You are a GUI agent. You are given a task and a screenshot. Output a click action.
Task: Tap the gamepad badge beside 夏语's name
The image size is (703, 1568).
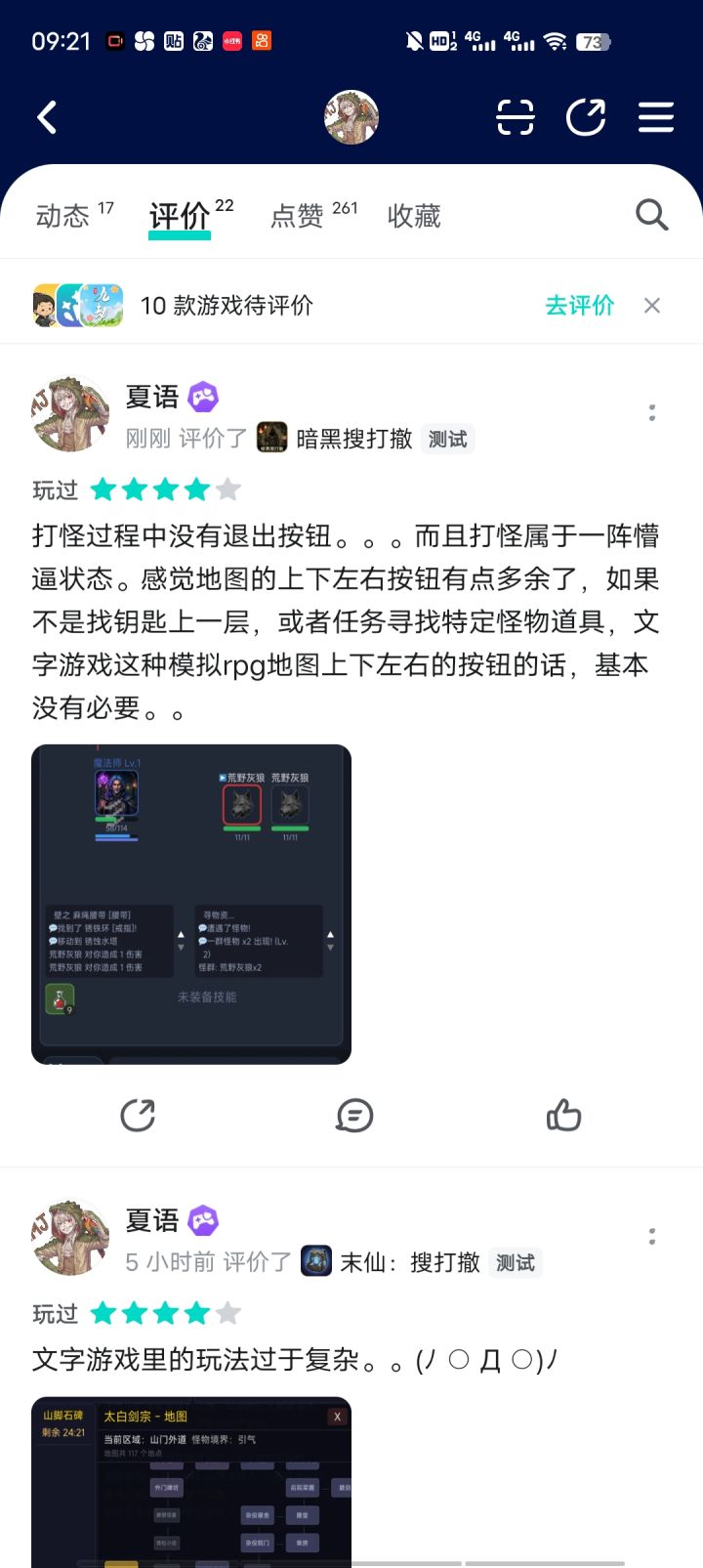201,397
